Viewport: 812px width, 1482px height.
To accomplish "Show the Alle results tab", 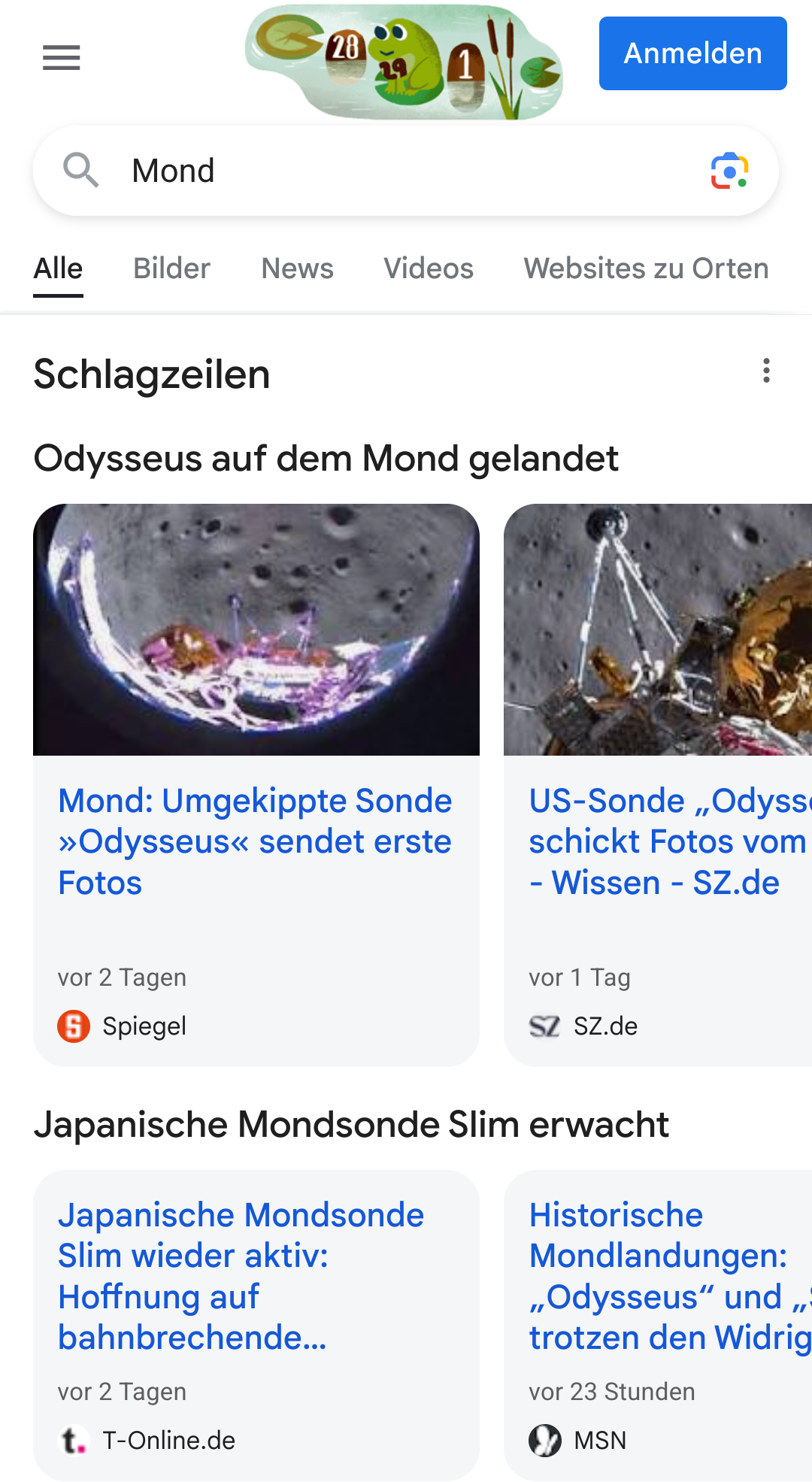I will point(58,268).
